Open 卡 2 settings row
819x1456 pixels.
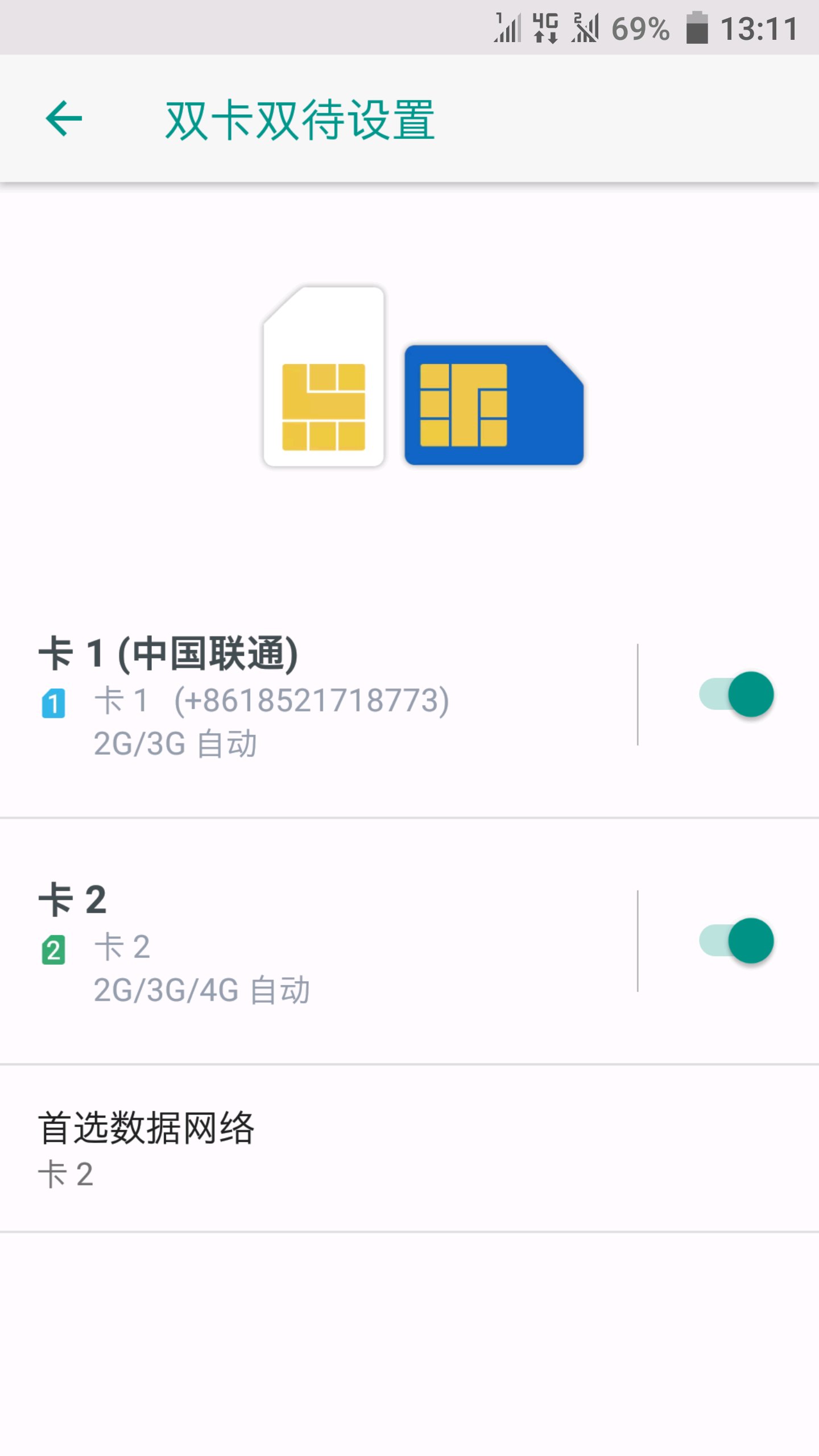click(x=318, y=941)
